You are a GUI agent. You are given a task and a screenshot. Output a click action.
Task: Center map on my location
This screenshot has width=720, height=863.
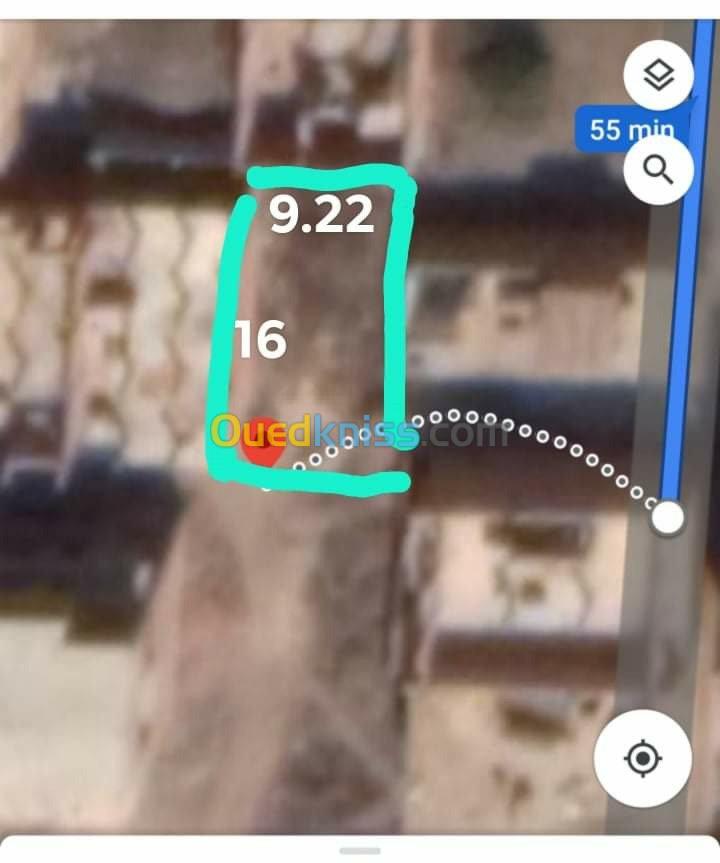(x=641, y=759)
